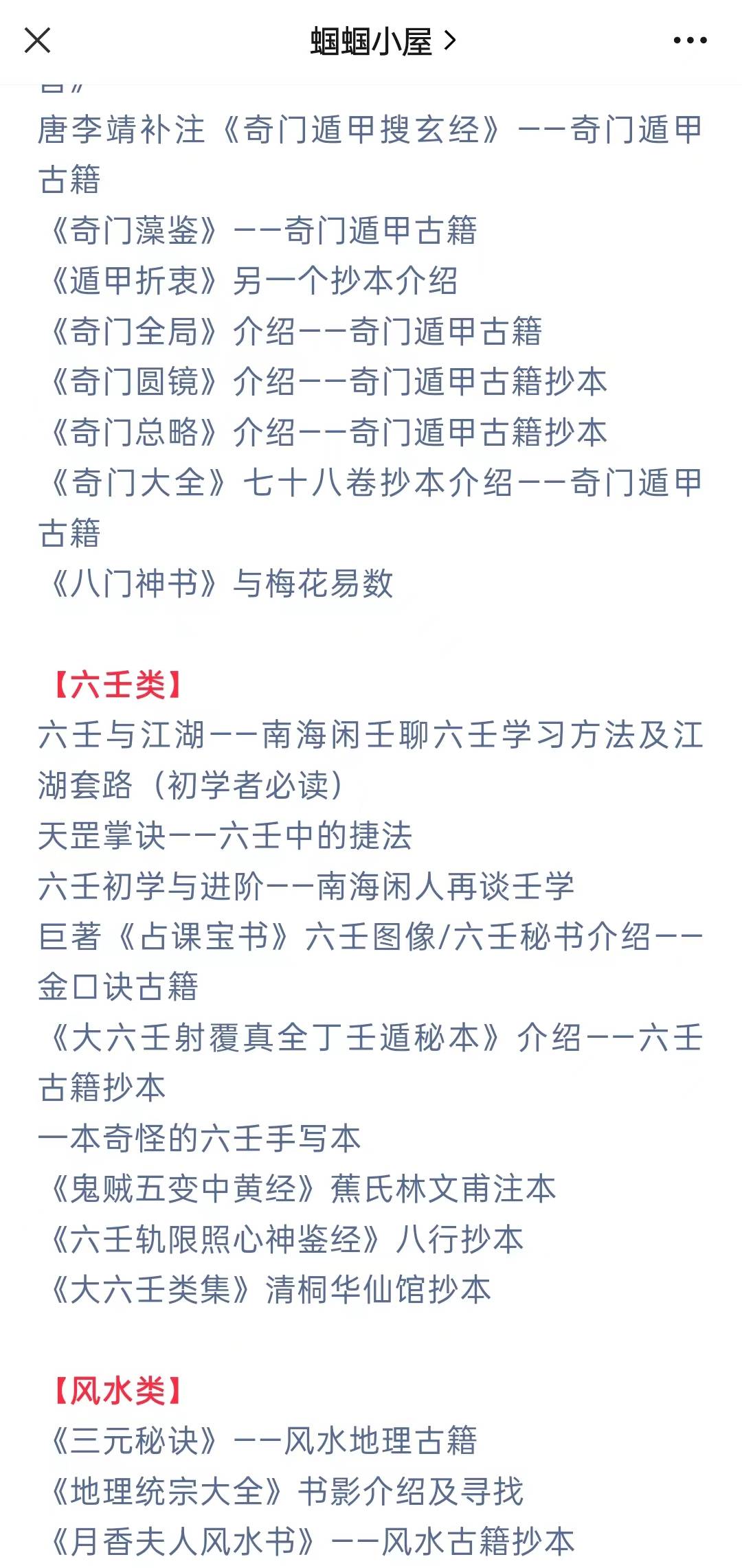742x1568 pixels.
Task: Open 天罡掌诀——六壬中的捷法
Action: click(225, 836)
